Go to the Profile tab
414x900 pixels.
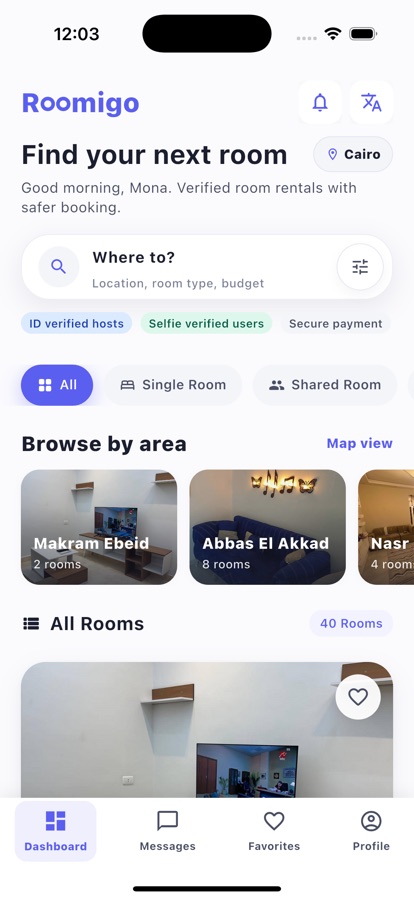371,831
